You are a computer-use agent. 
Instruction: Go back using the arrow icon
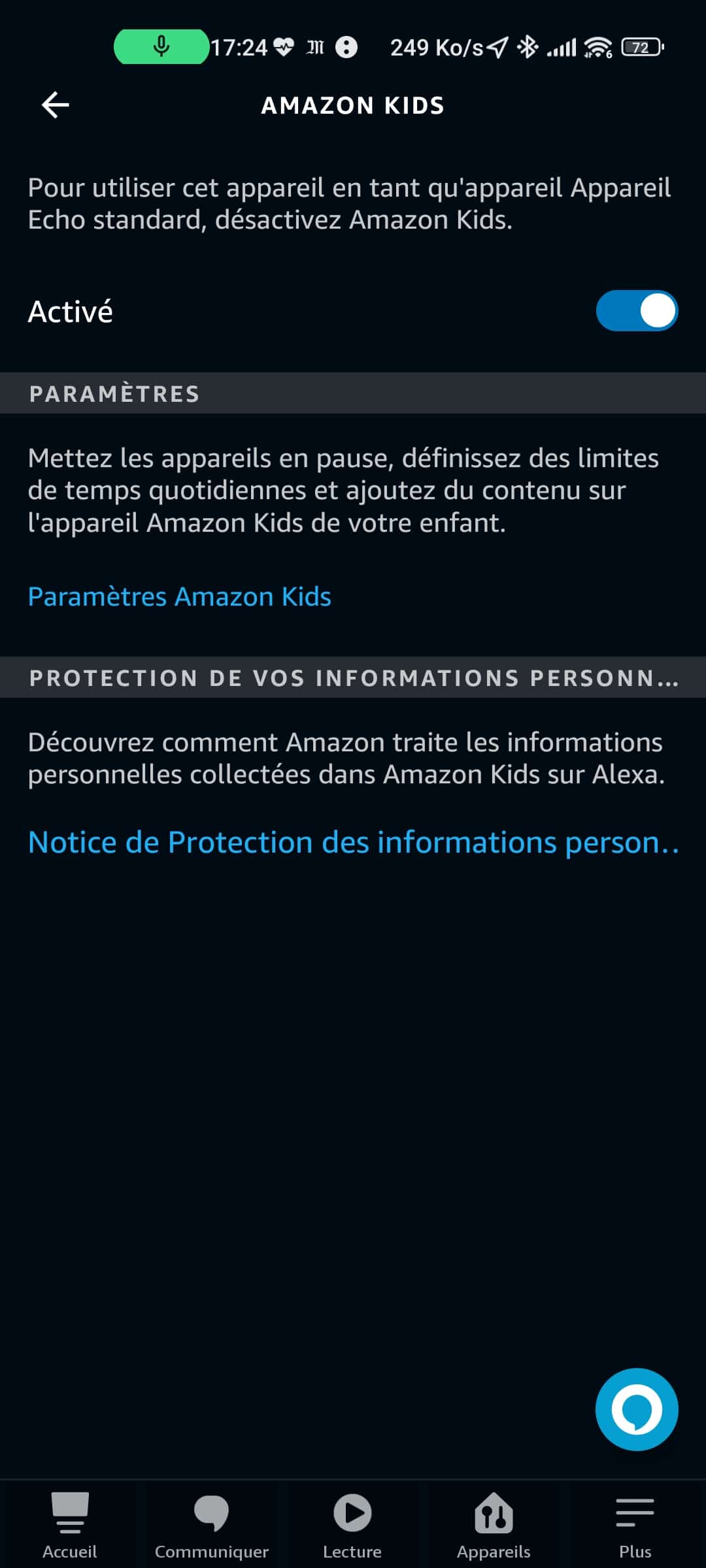[x=56, y=105]
